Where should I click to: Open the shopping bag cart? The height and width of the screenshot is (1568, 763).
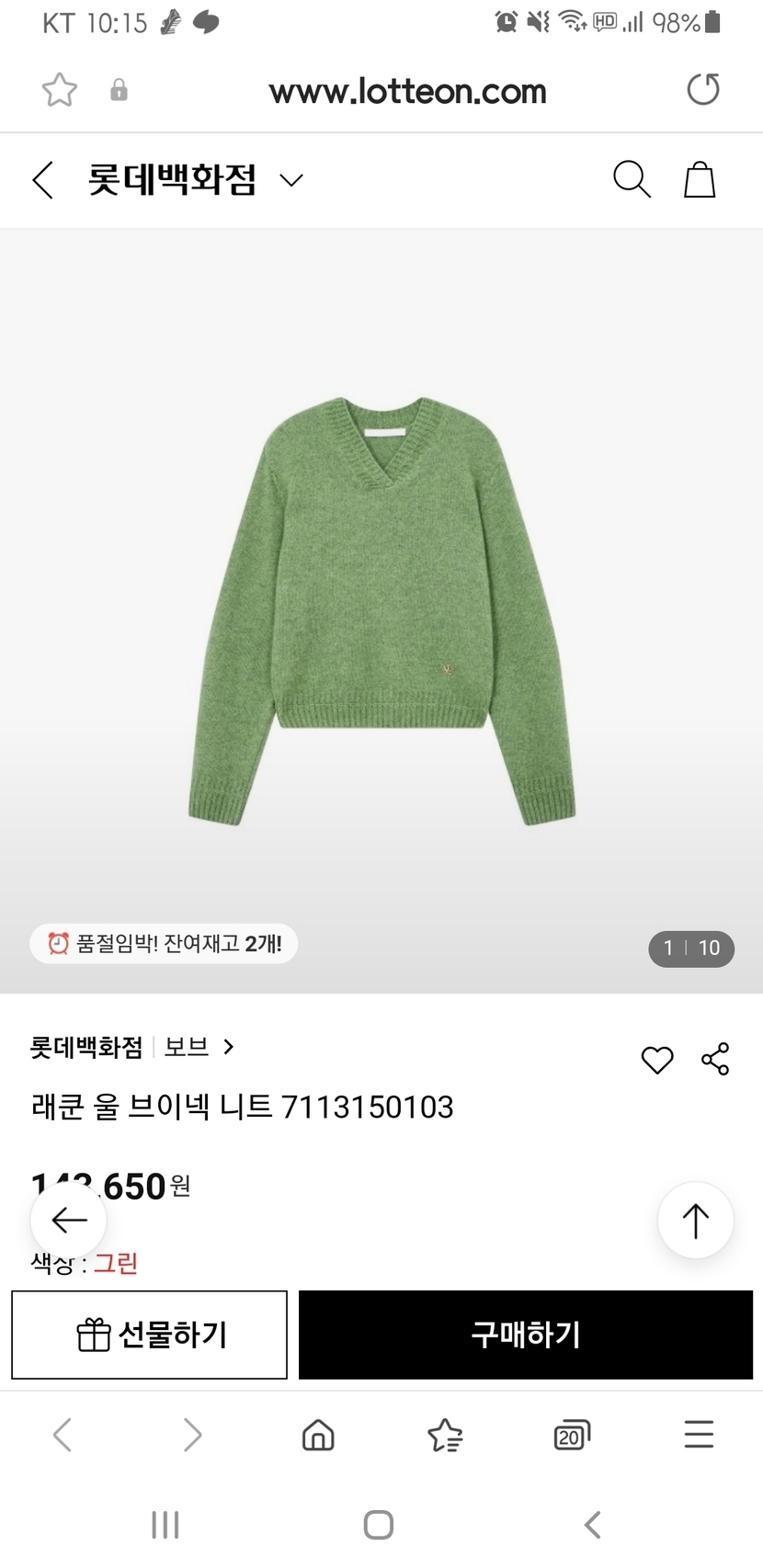(700, 179)
